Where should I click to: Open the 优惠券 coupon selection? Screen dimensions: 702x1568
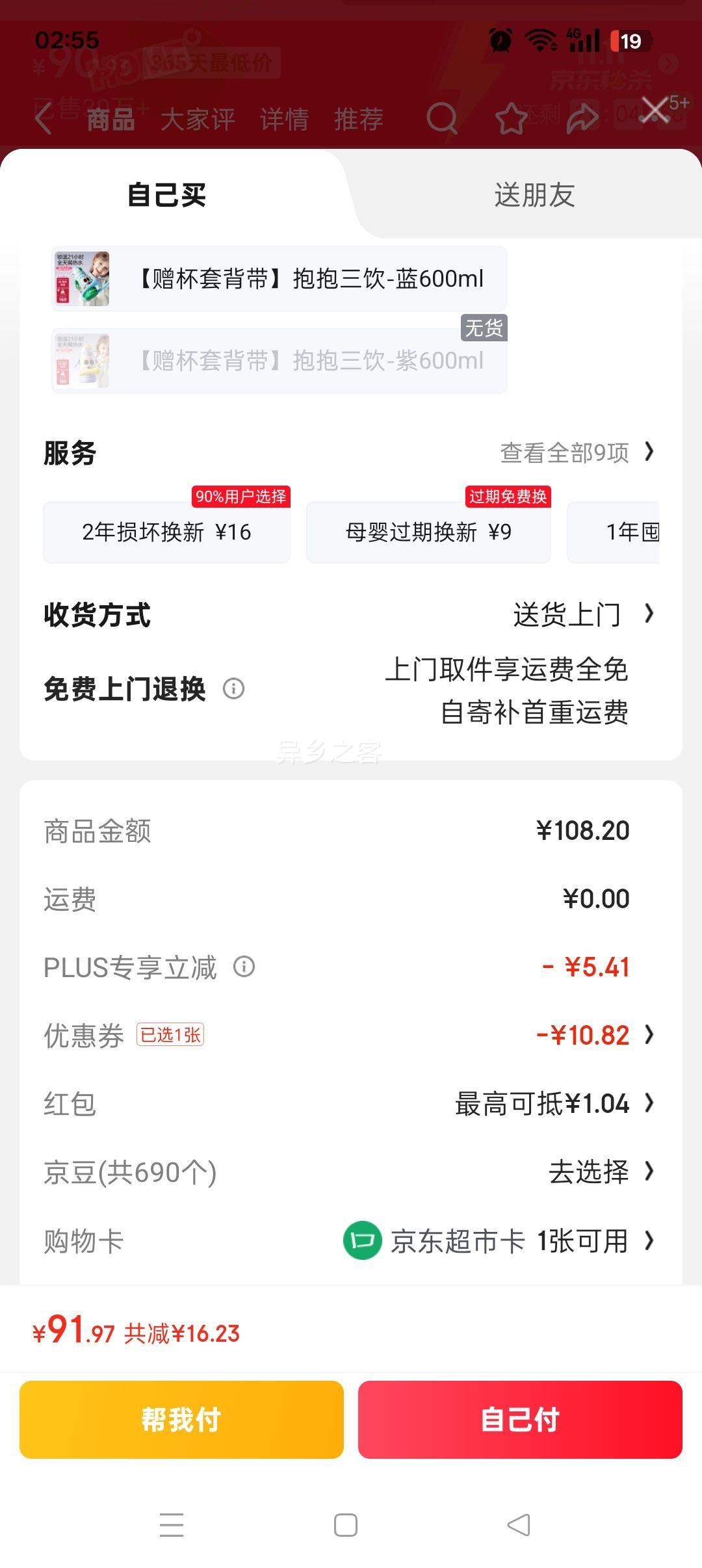(x=594, y=1035)
